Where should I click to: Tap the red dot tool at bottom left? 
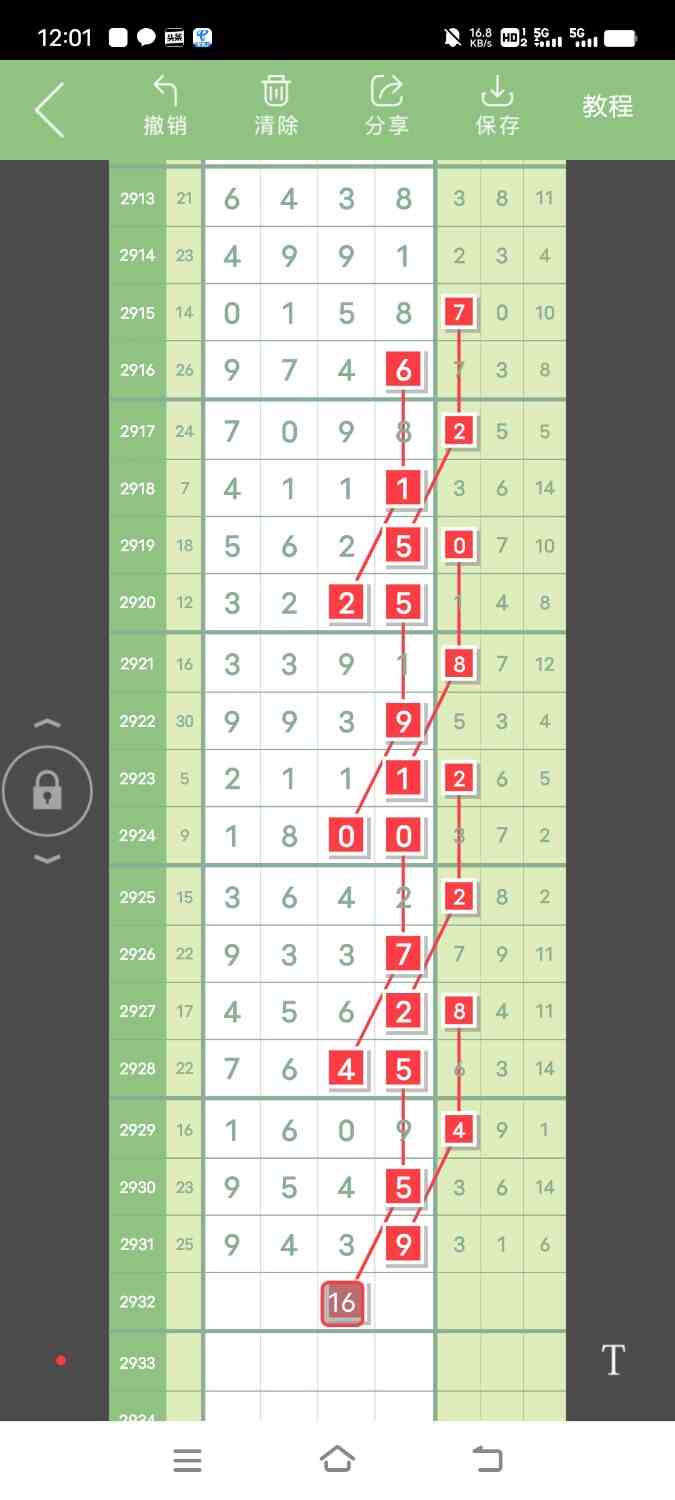tap(61, 1360)
